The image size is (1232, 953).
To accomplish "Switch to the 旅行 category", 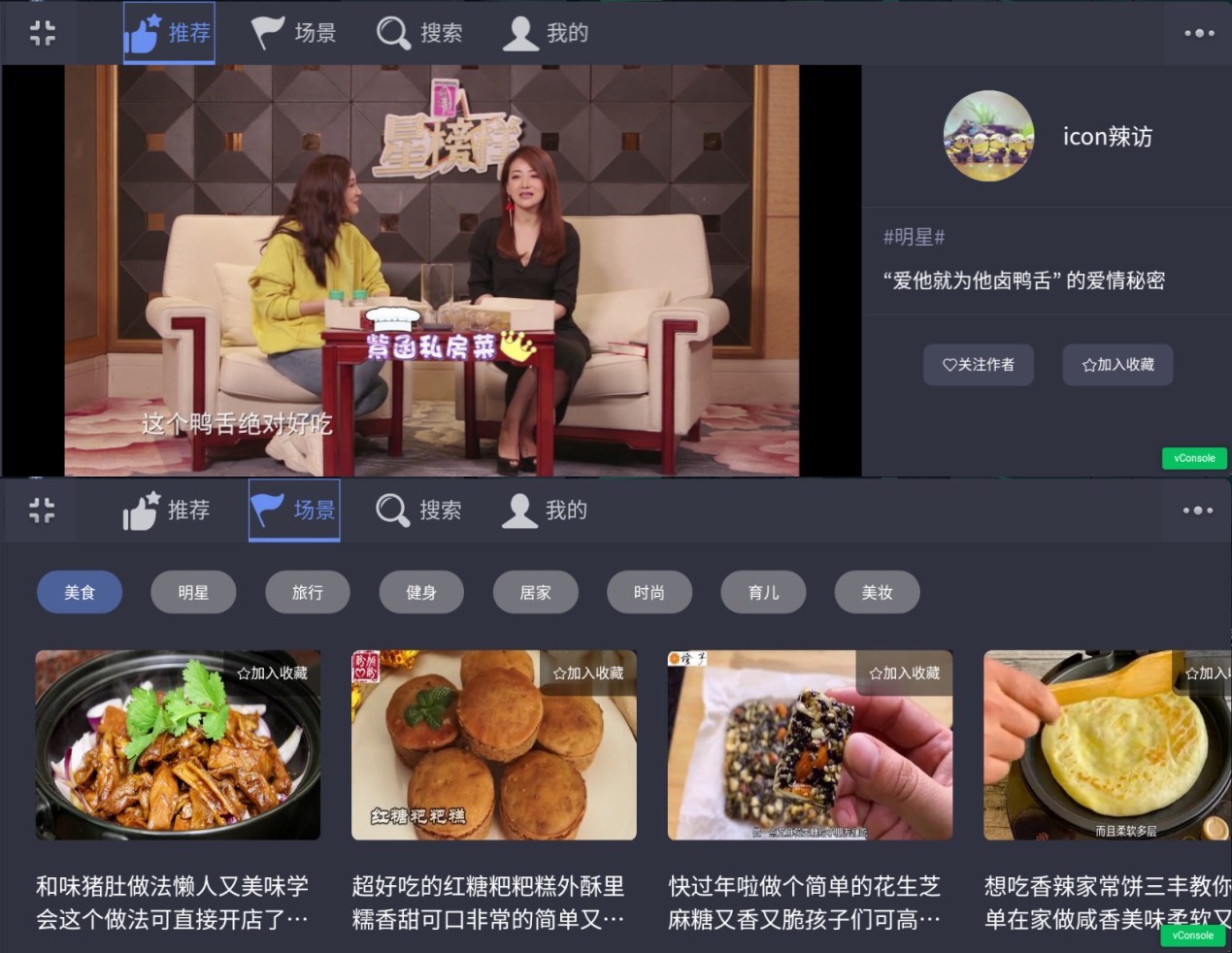I will point(307,592).
